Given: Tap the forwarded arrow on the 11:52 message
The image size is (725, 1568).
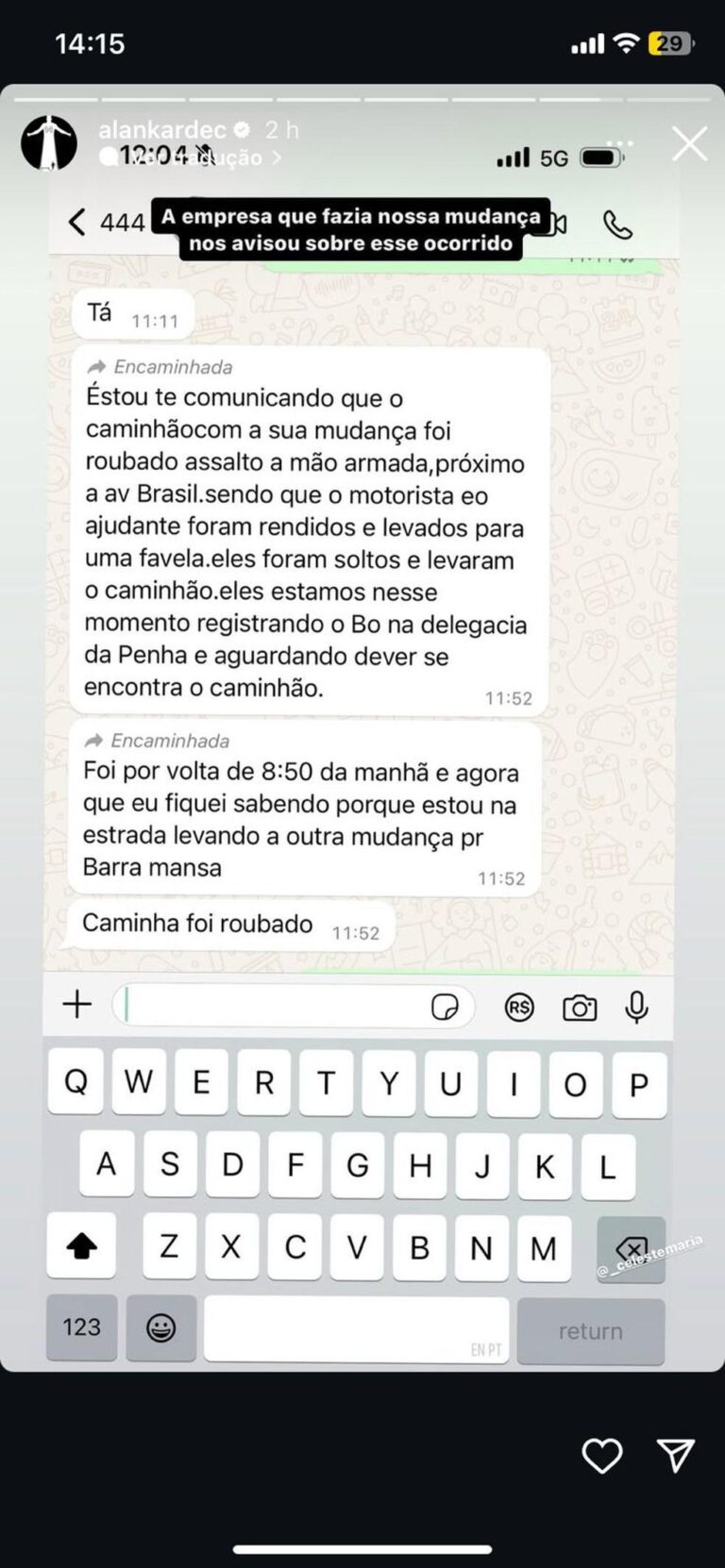Looking at the screenshot, I should [x=95, y=367].
